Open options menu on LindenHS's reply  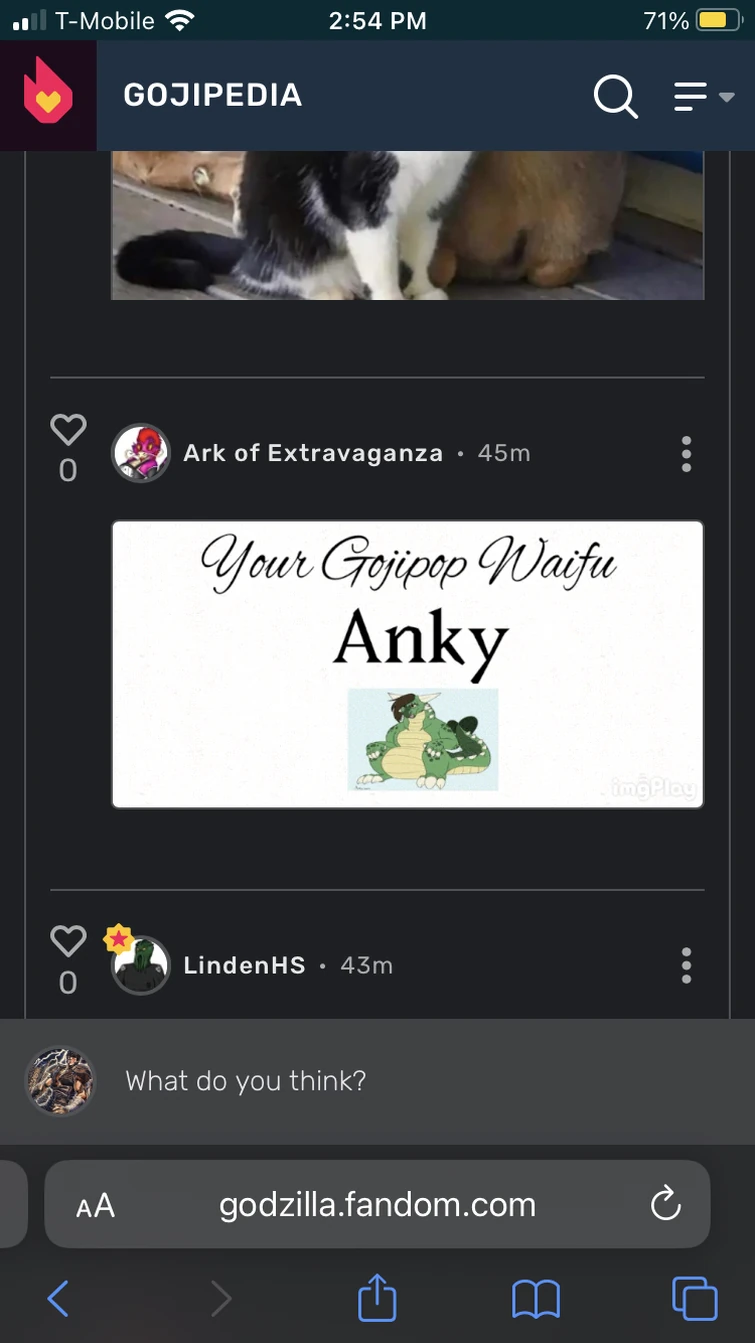[686, 966]
